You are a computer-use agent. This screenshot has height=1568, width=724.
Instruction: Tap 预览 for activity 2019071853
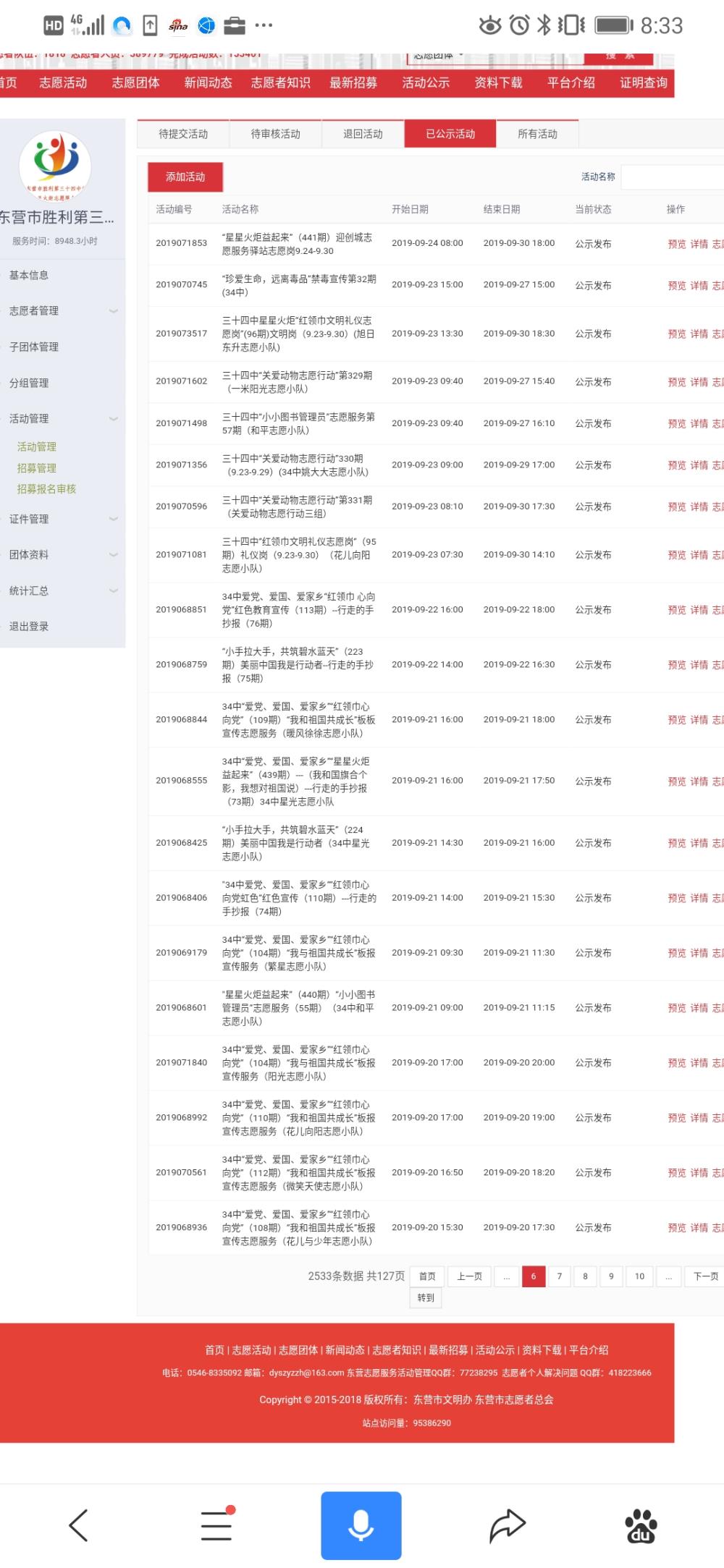click(677, 244)
